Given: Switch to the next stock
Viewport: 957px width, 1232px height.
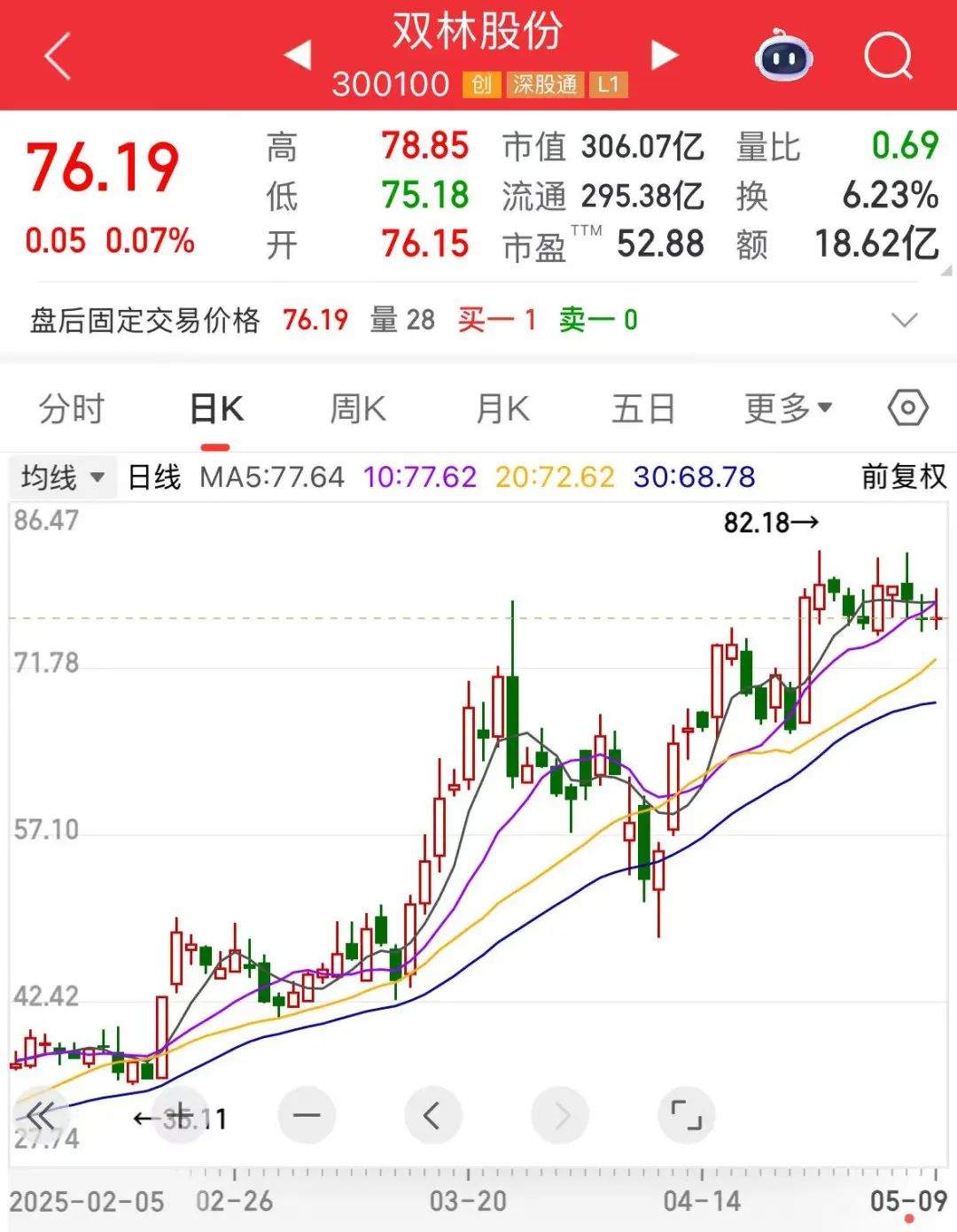Looking at the screenshot, I should [665, 55].
